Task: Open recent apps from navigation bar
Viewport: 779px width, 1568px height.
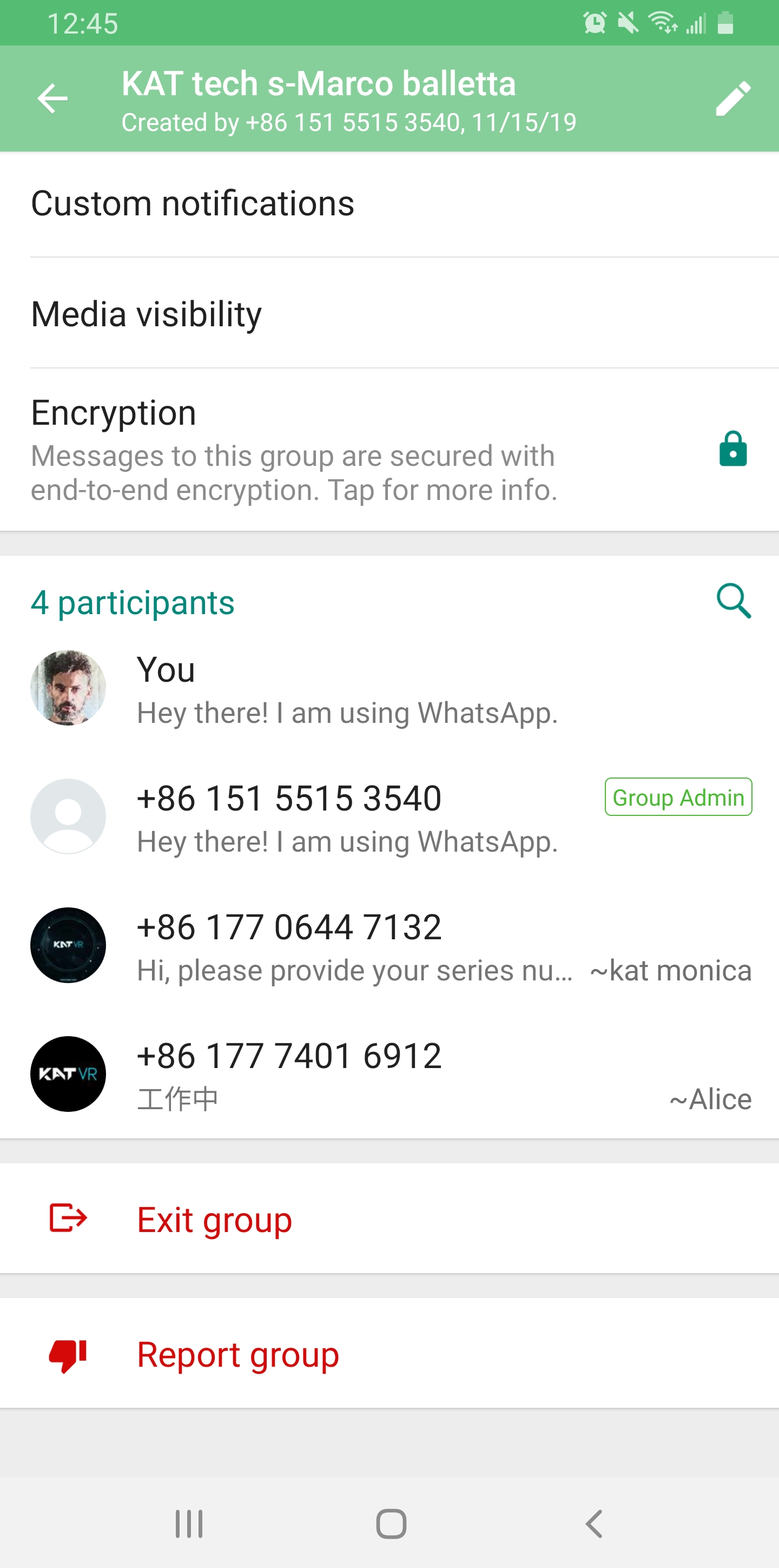Action: click(x=189, y=1524)
